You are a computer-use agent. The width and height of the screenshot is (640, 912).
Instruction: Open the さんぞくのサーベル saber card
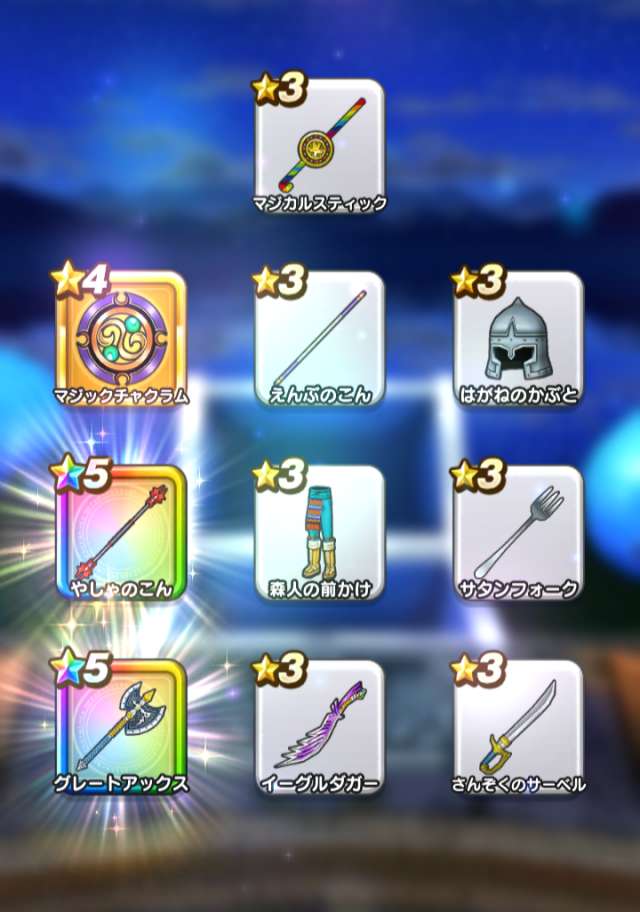518,726
